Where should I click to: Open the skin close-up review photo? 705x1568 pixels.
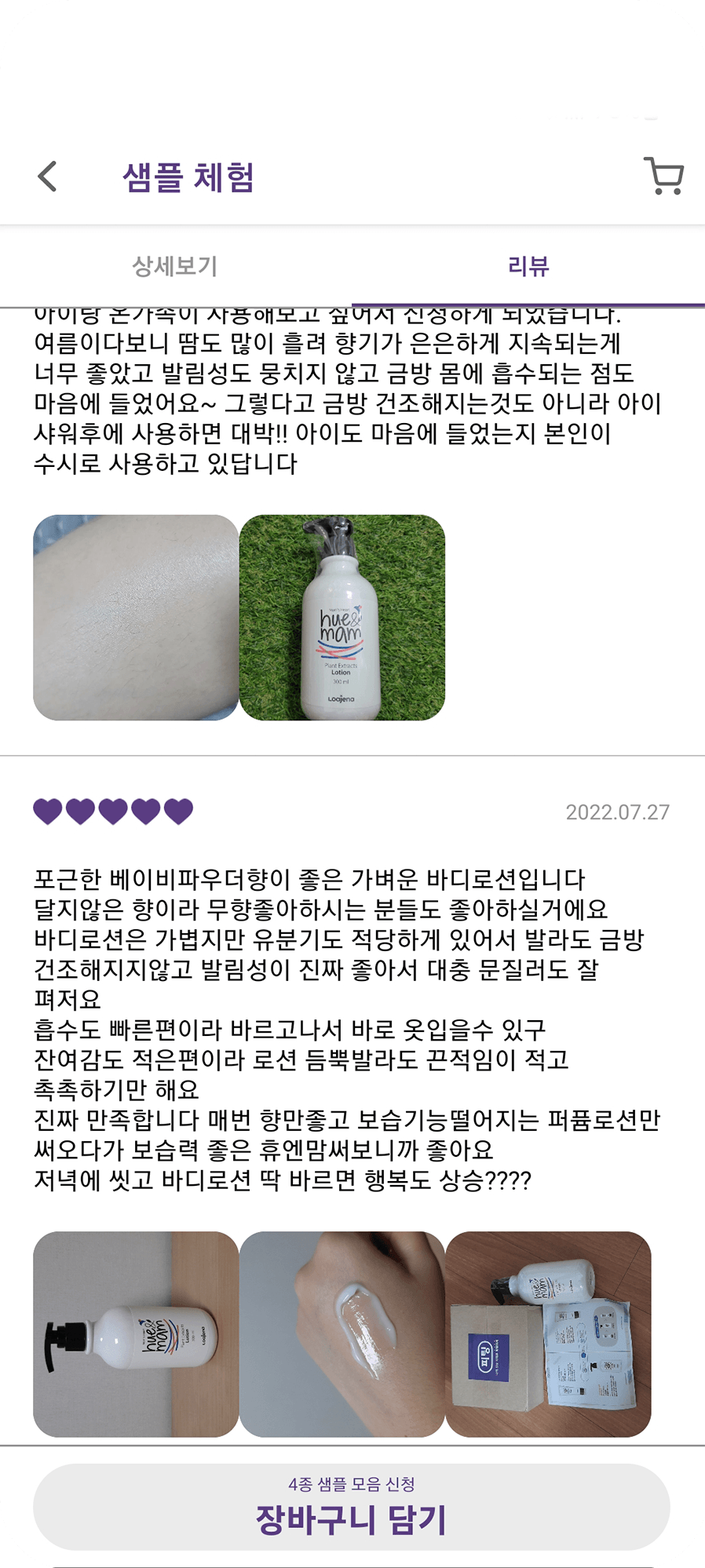(135, 618)
